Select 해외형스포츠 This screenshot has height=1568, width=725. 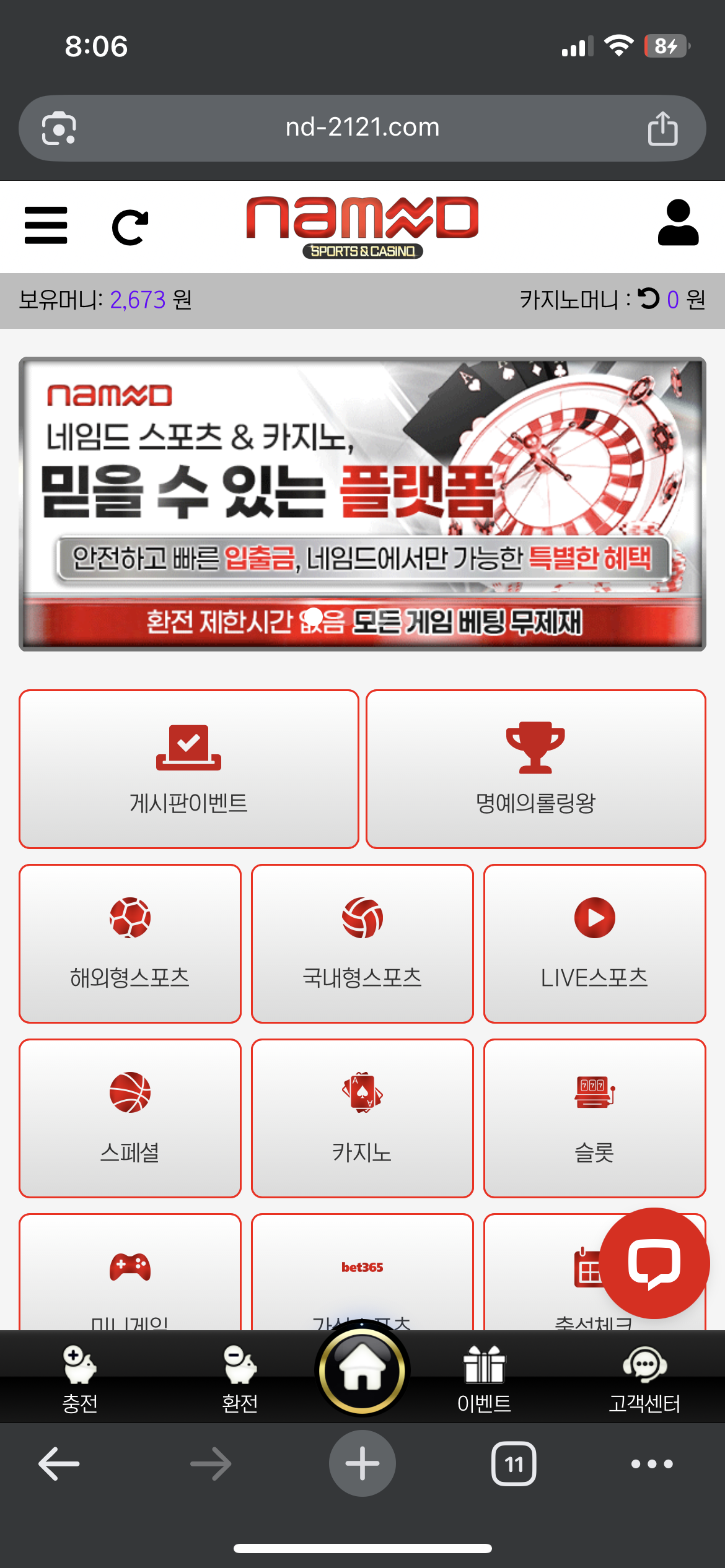coord(130,943)
